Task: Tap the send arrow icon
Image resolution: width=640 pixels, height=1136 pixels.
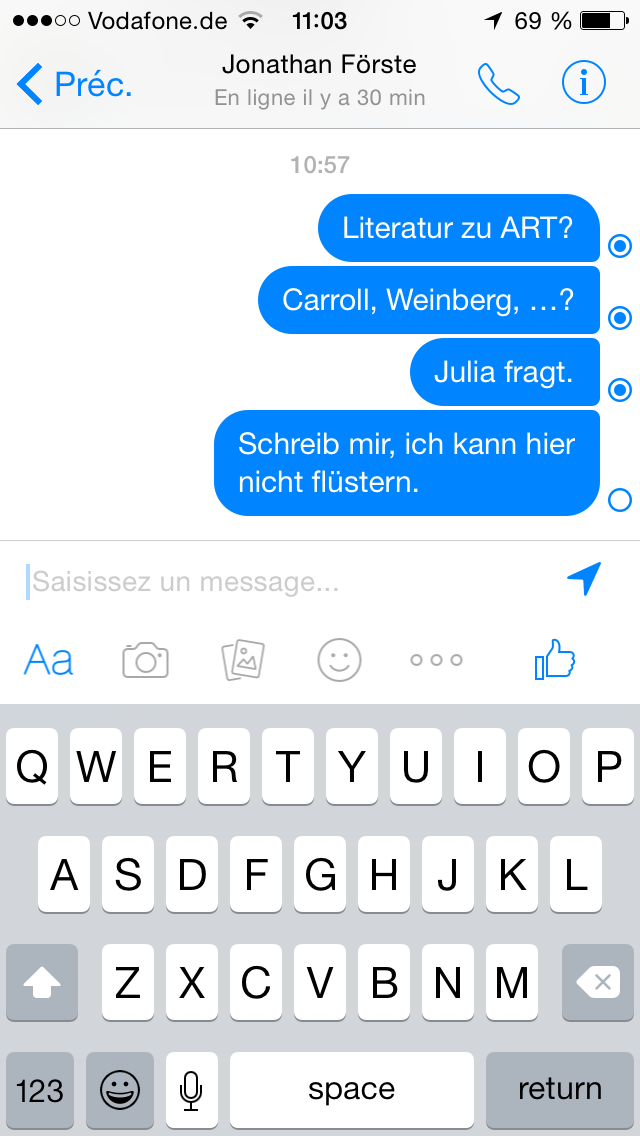Action: pos(584,579)
